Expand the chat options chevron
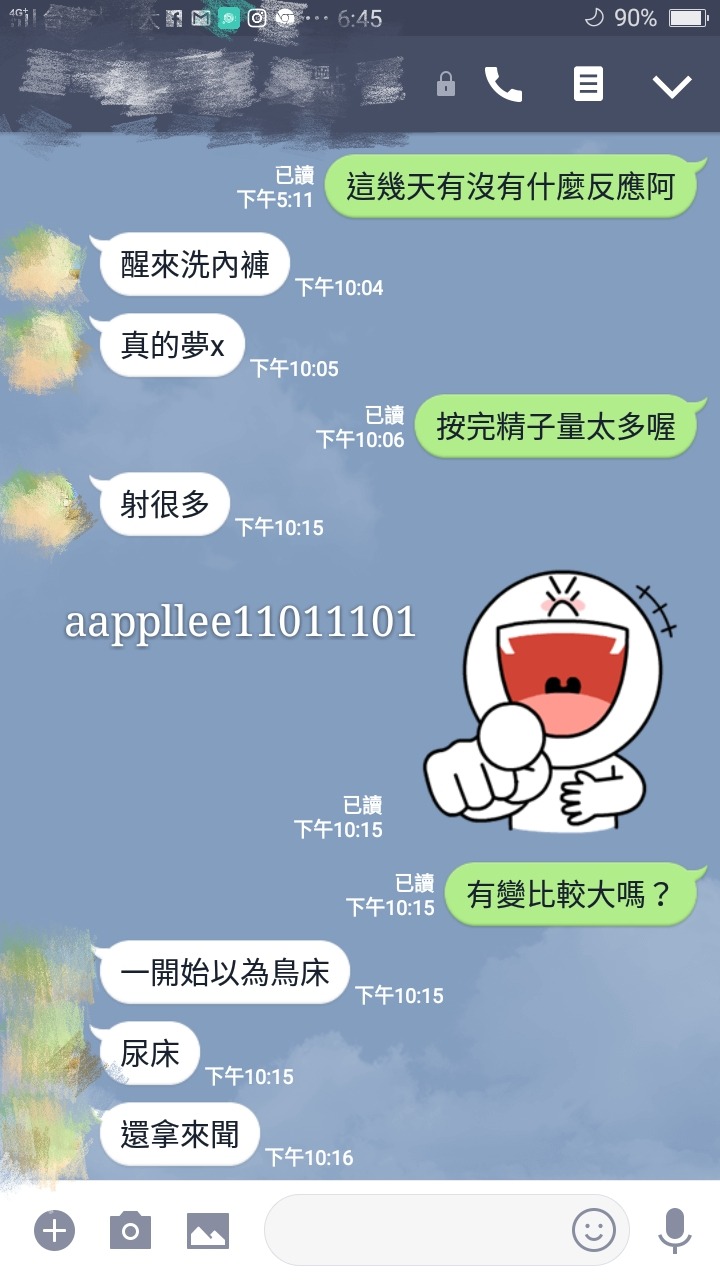The image size is (720, 1280). (672, 86)
